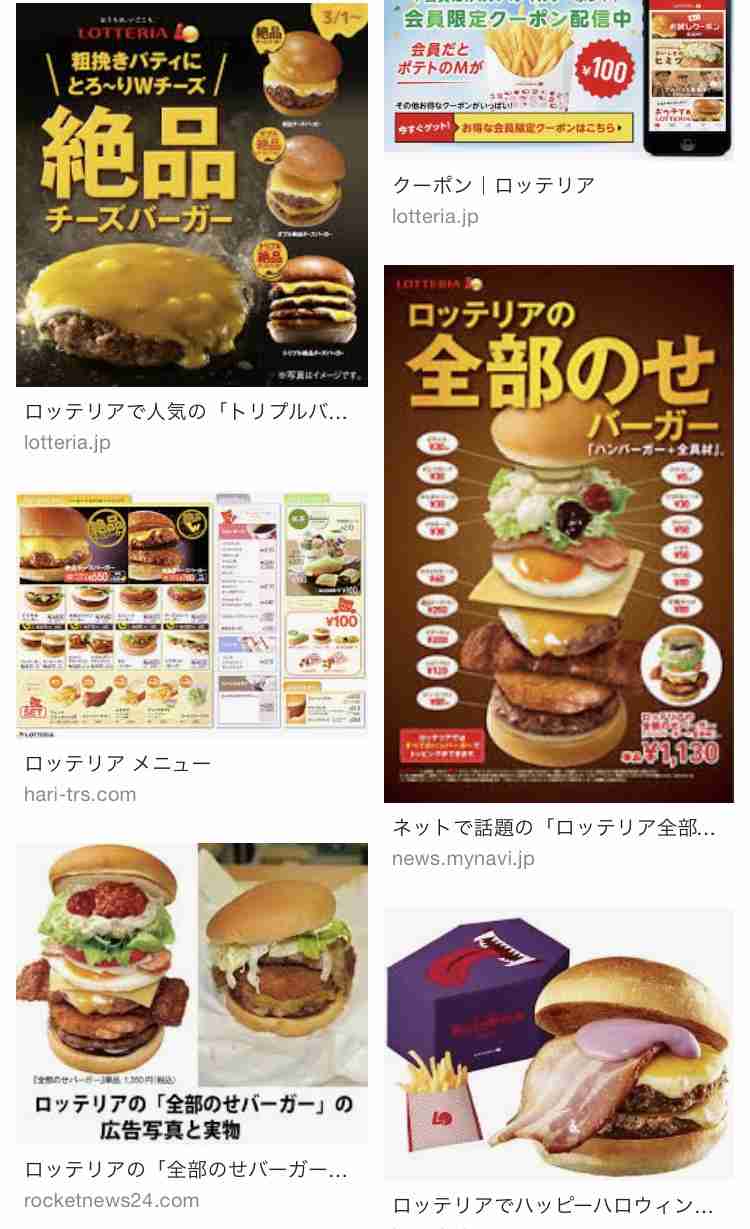
Task: Open the クーポン｜ロッテリア coupon image result
Action: tap(558, 80)
